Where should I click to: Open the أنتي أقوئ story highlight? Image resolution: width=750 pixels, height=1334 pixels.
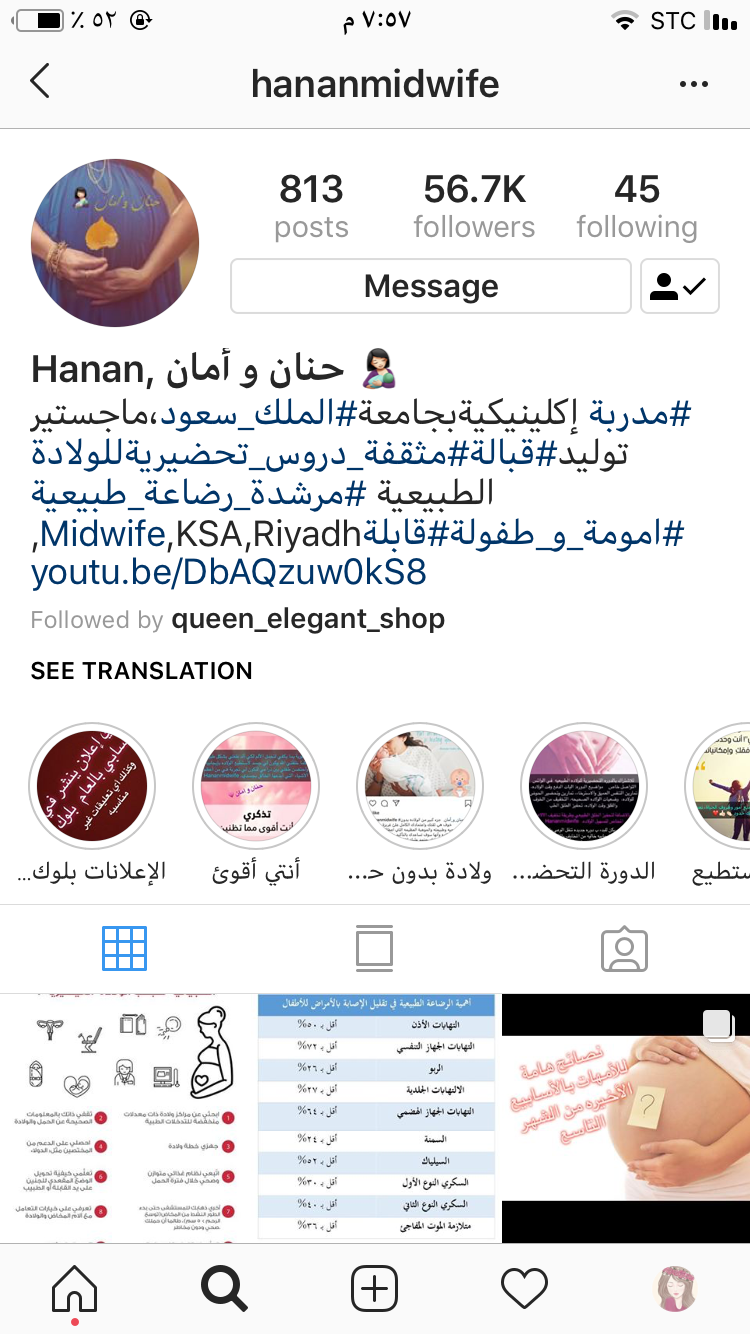tap(256, 786)
